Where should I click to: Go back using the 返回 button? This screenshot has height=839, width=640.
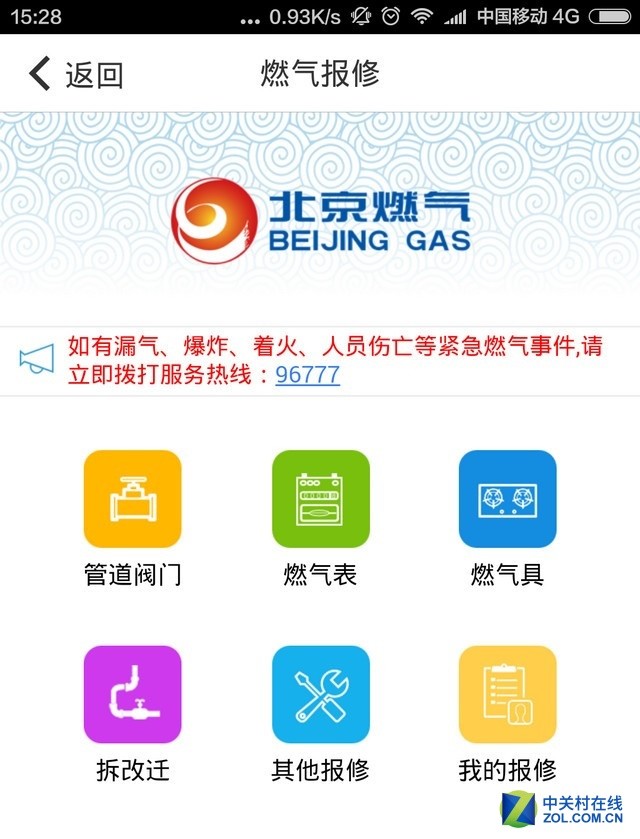tap(76, 74)
